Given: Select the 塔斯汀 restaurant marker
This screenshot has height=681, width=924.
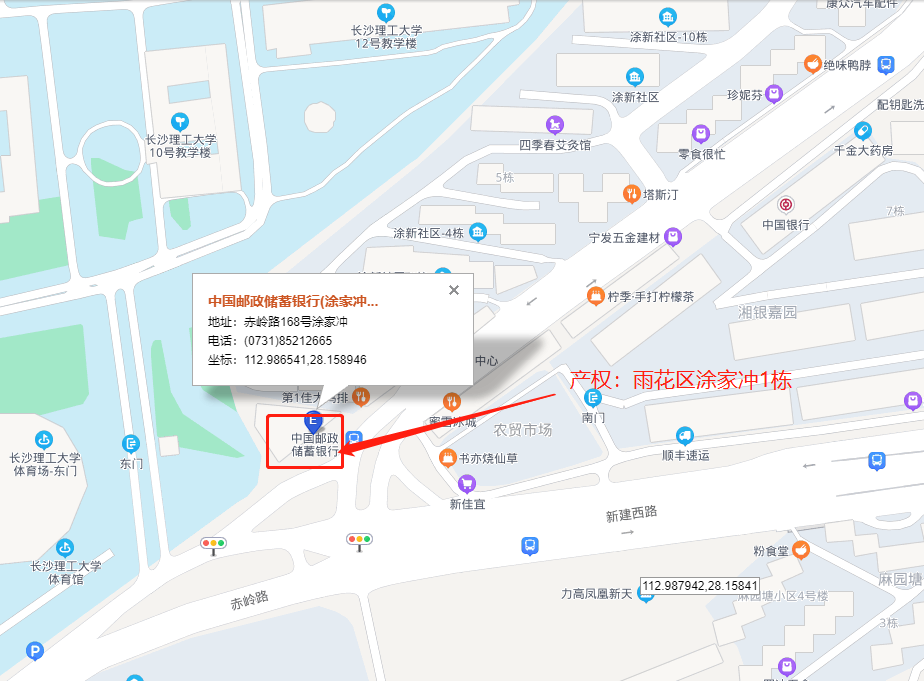Looking at the screenshot, I should (x=631, y=193).
